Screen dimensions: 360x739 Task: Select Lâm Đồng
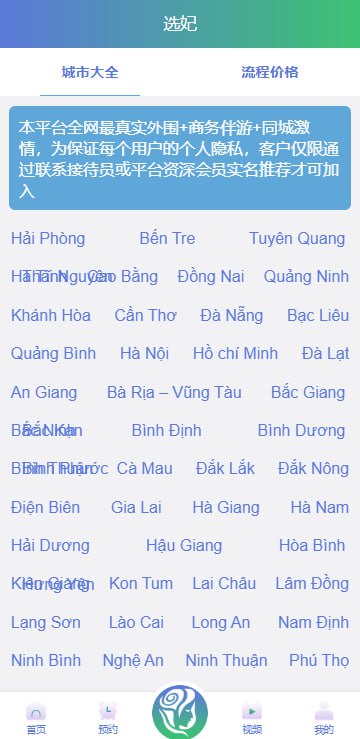[312, 583]
